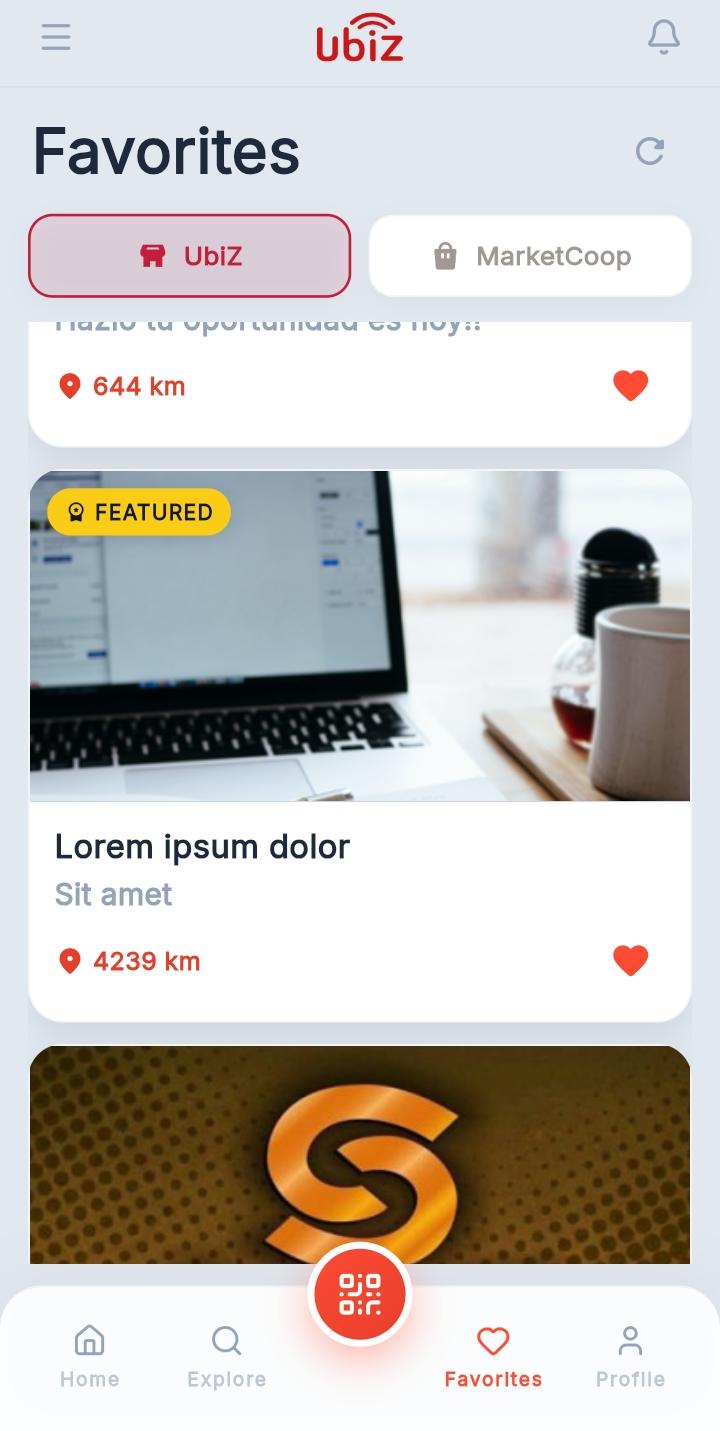Open the Profile tab
720x1431 pixels.
630,1356
